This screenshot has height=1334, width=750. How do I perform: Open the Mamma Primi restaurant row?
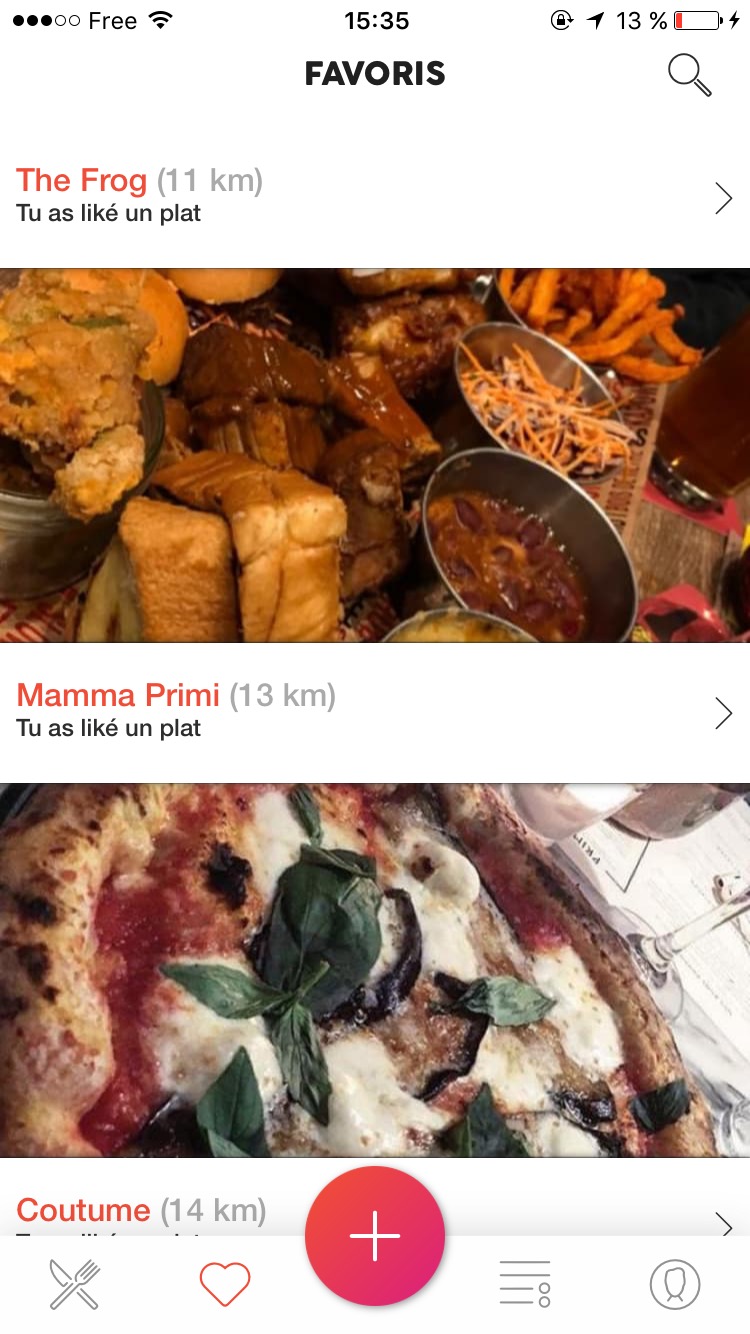tap(375, 712)
